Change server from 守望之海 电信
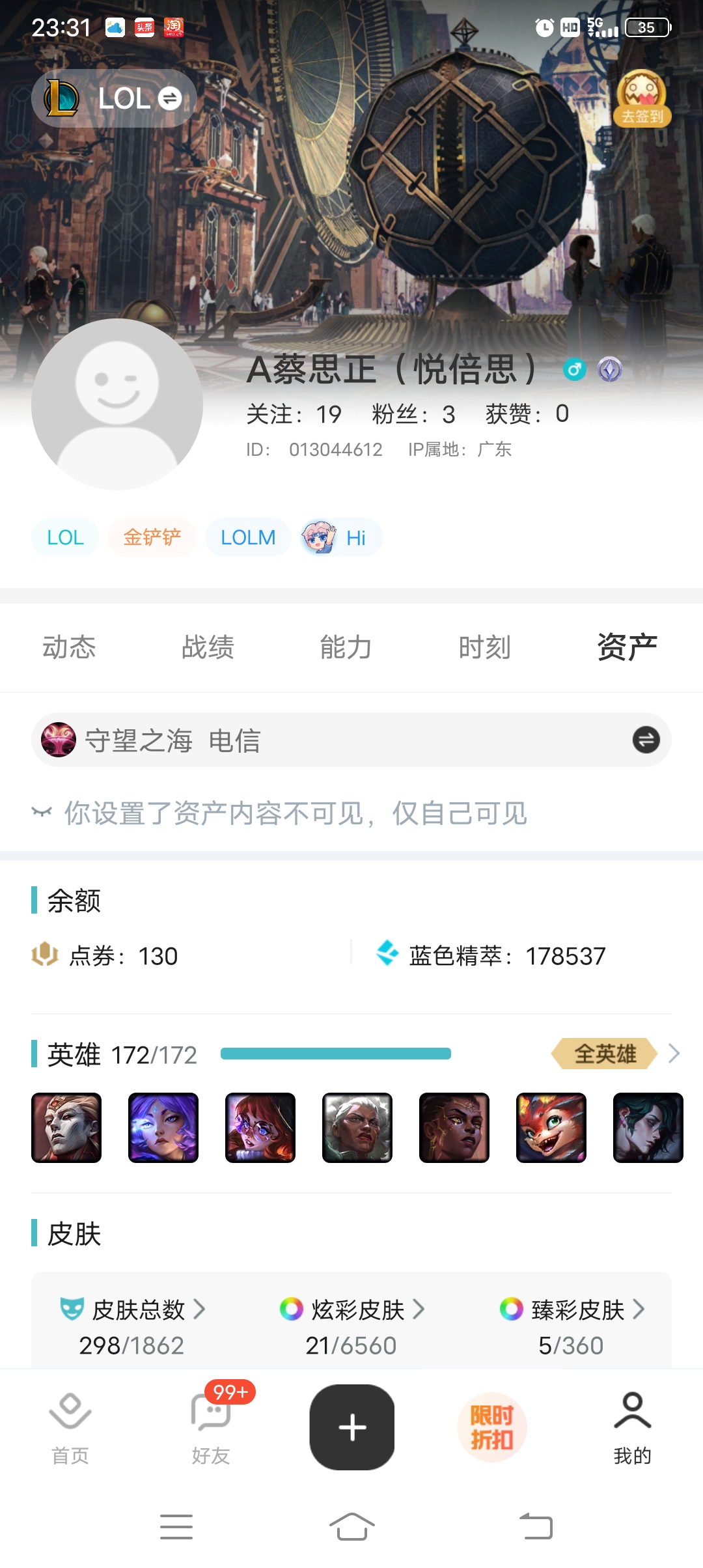The image size is (703, 1568). tap(646, 740)
